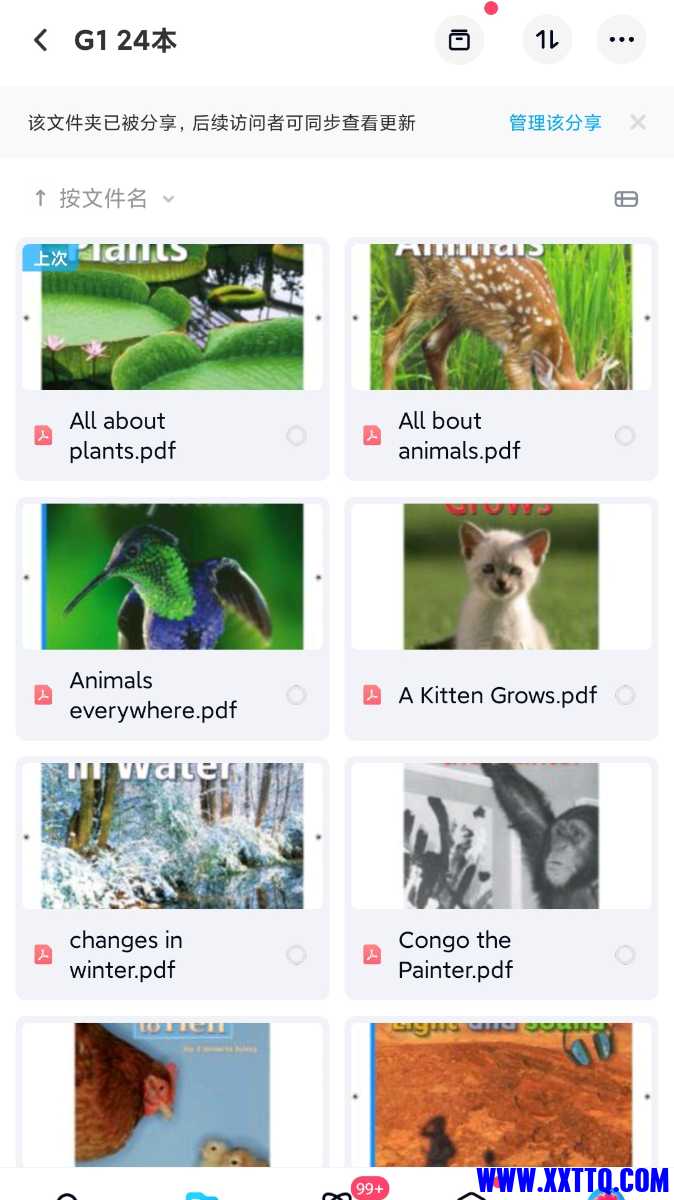Screen dimensions: 674x1200
Task: Select changes in winter.pdf checkbox
Action: point(296,955)
